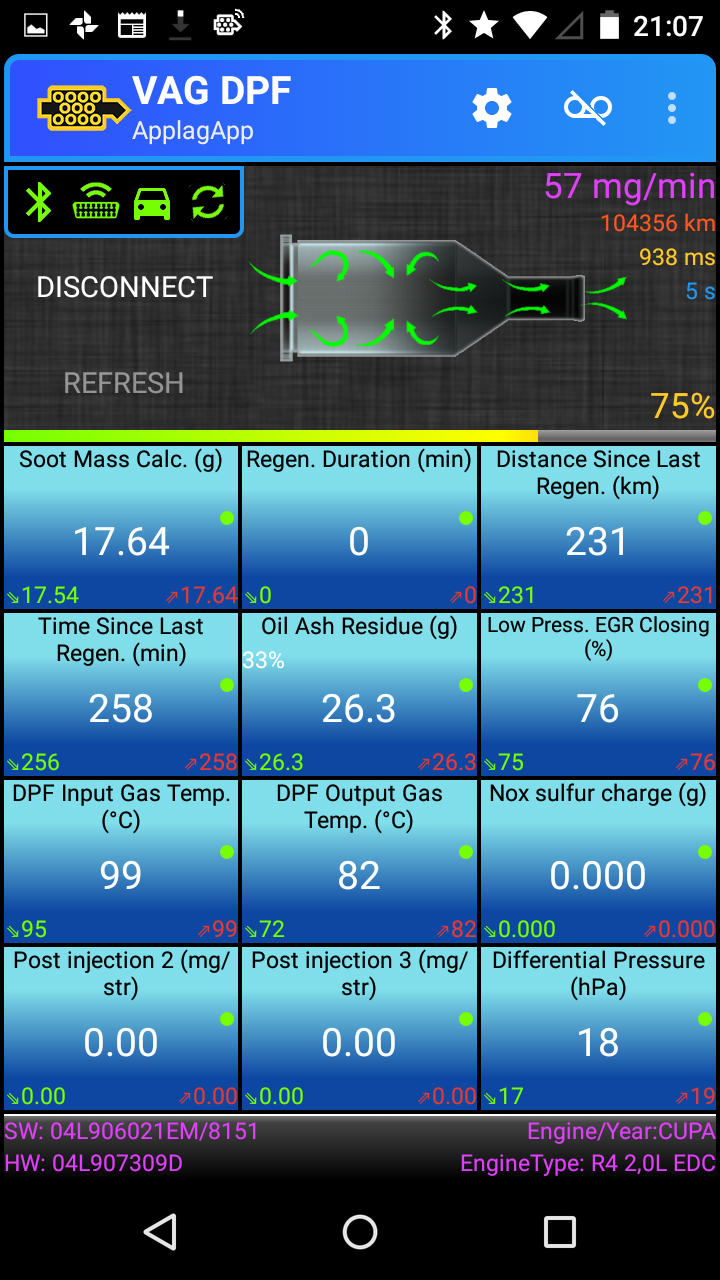Open the Nox sulfur charge tile

[x=598, y=861]
